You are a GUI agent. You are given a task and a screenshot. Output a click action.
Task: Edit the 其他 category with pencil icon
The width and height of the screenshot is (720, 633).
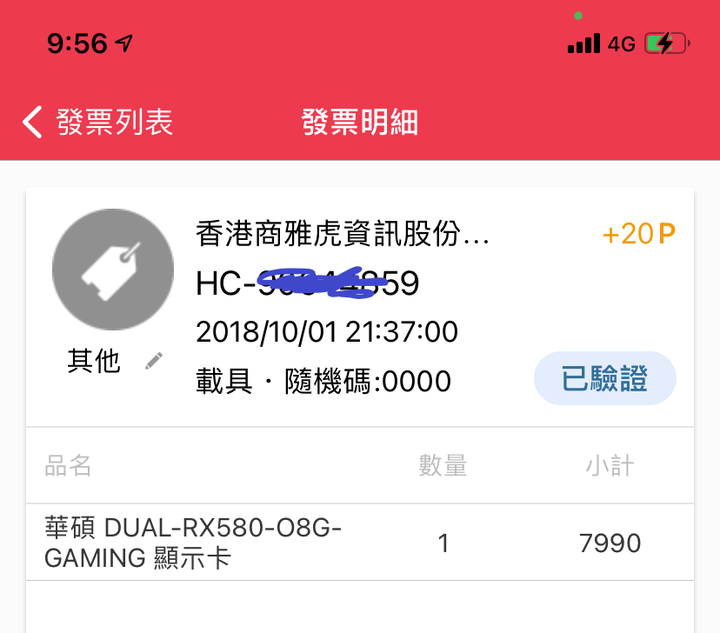[153, 361]
